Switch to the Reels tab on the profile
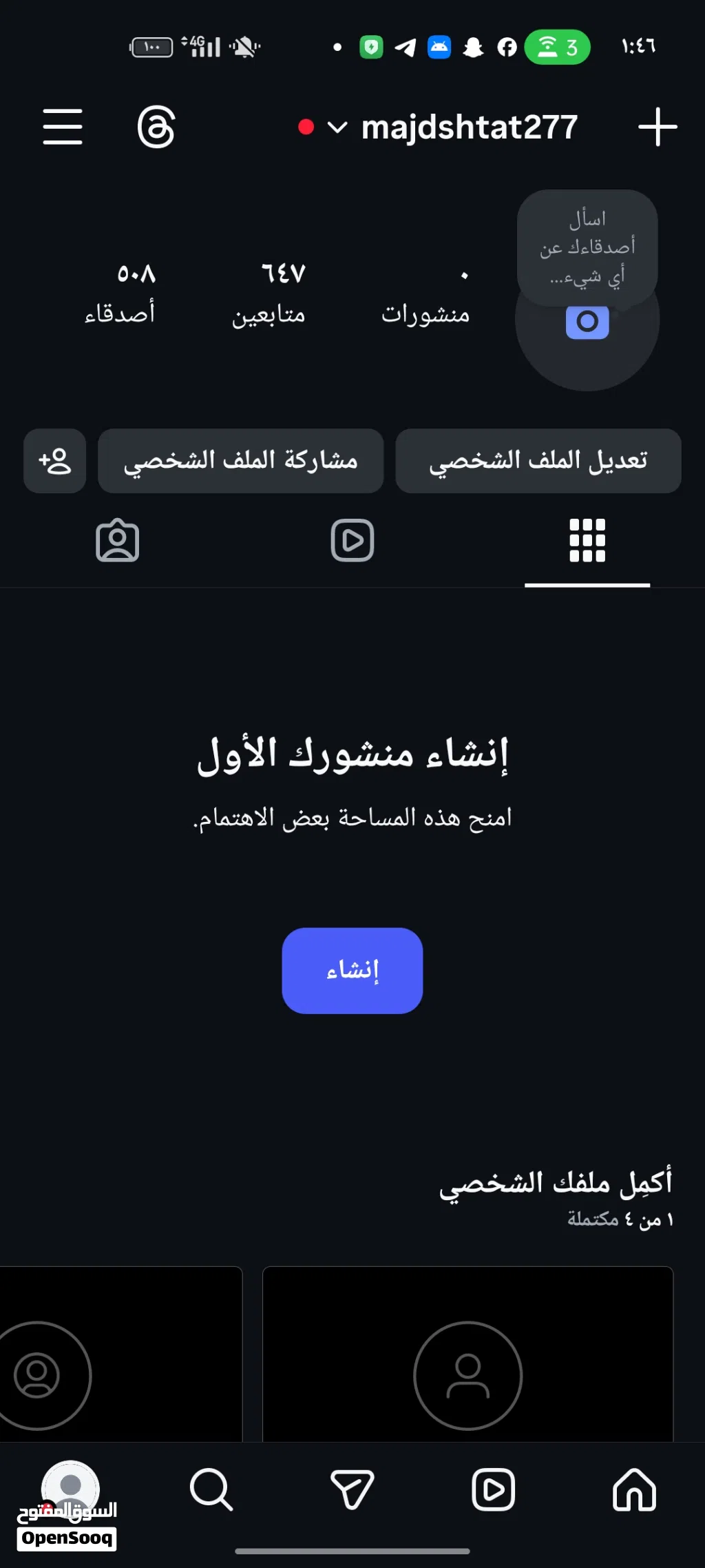Screen dimensions: 705x1568 (352, 541)
